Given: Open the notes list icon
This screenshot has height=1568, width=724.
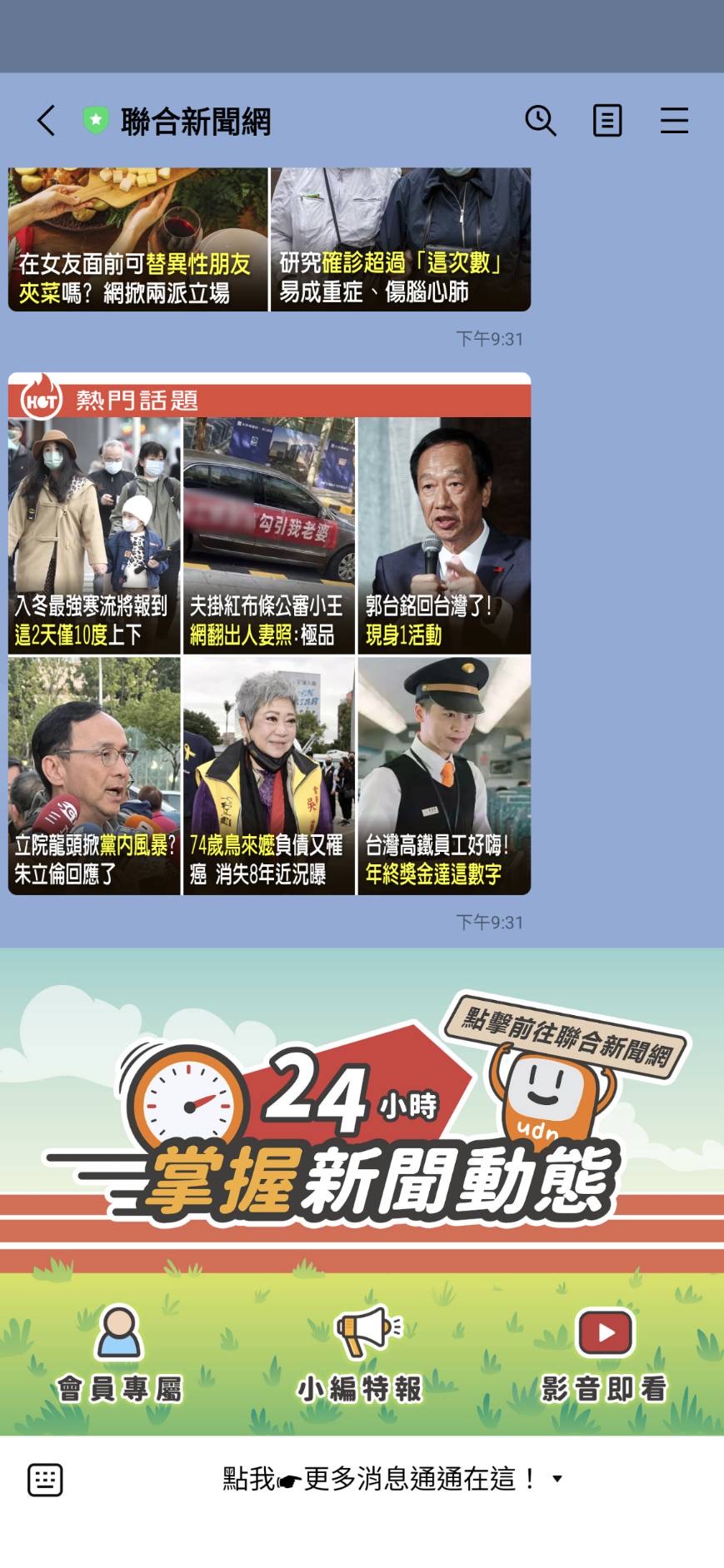Looking at the screenshot, I should (x=607, y=121).
